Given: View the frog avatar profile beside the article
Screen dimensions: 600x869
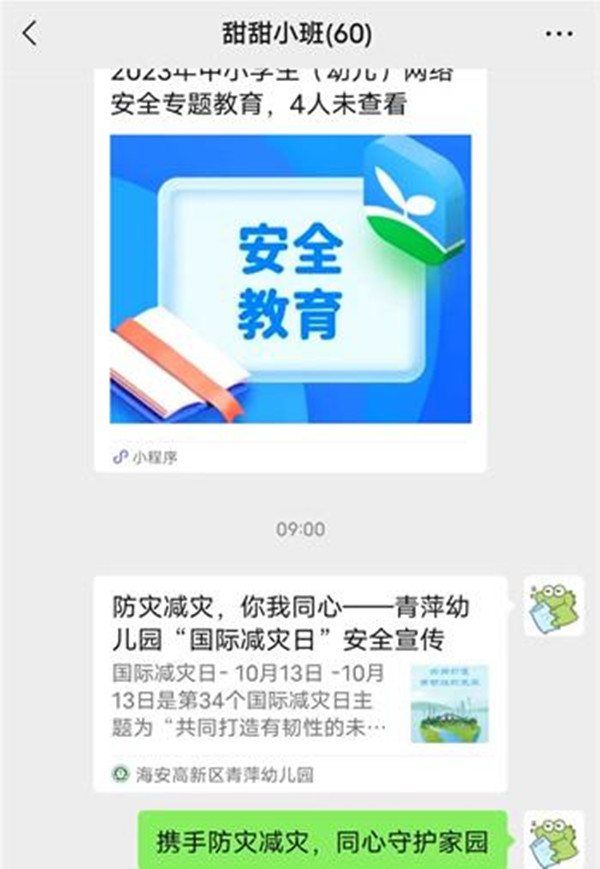Looking at the screenshot, I should coord(553,606).
